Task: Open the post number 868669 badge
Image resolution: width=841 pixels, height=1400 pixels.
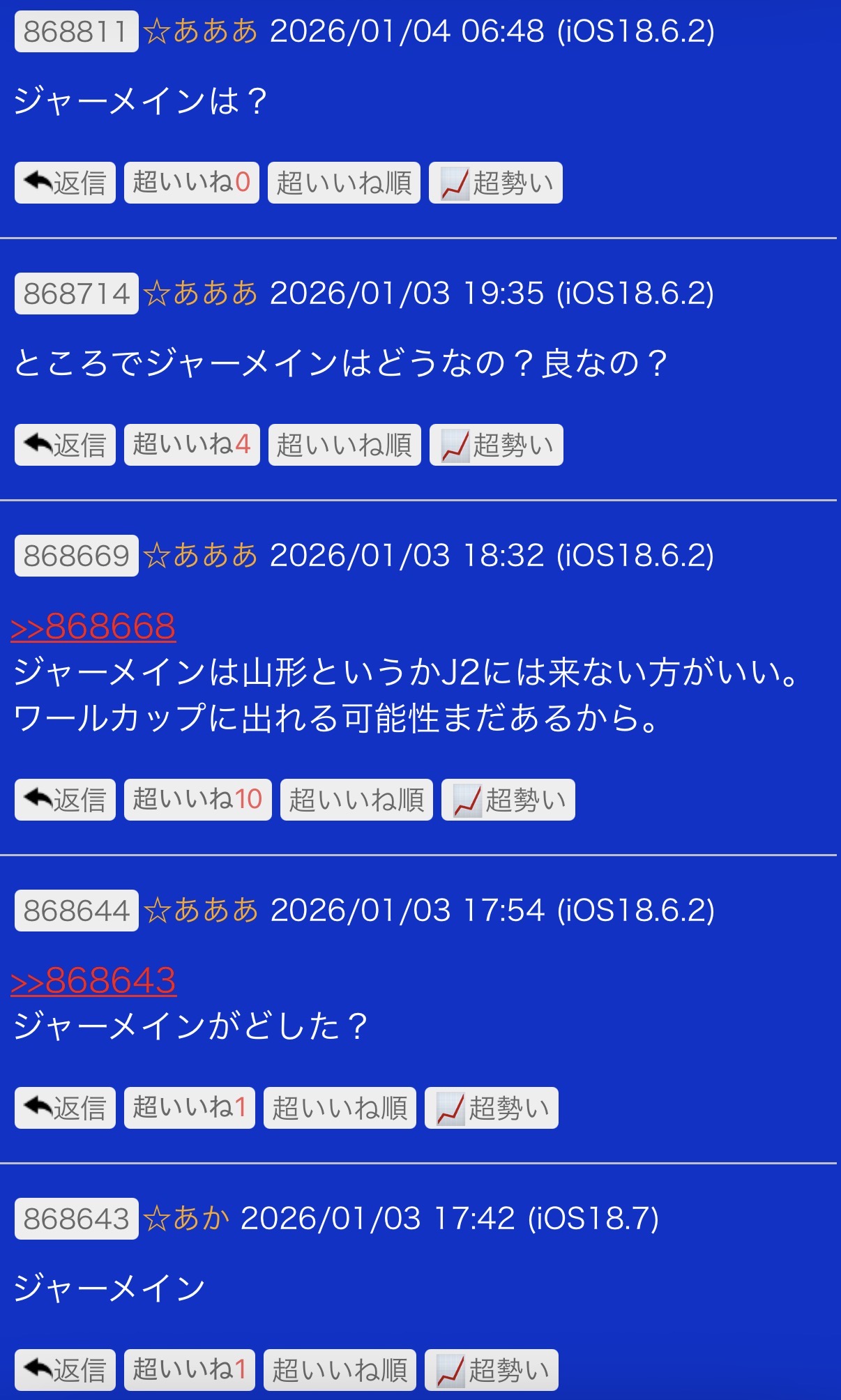Action: [76, 556]
